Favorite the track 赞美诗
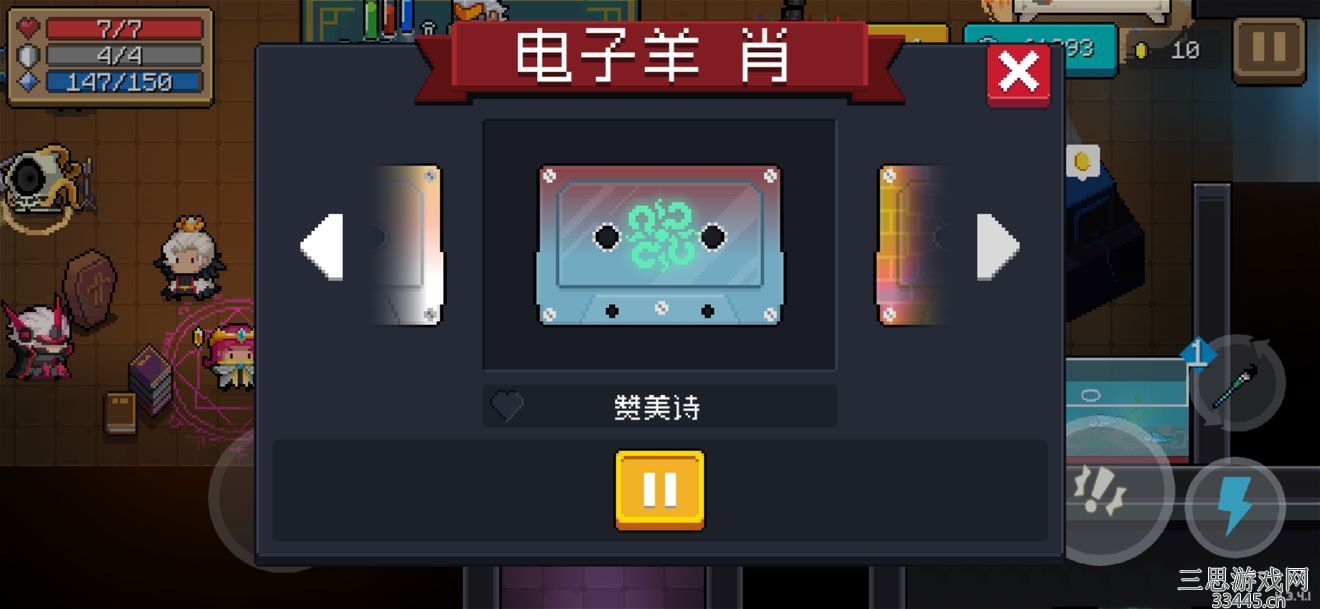The width and height of the screenshot is (1320, 609). click(507, 406)
